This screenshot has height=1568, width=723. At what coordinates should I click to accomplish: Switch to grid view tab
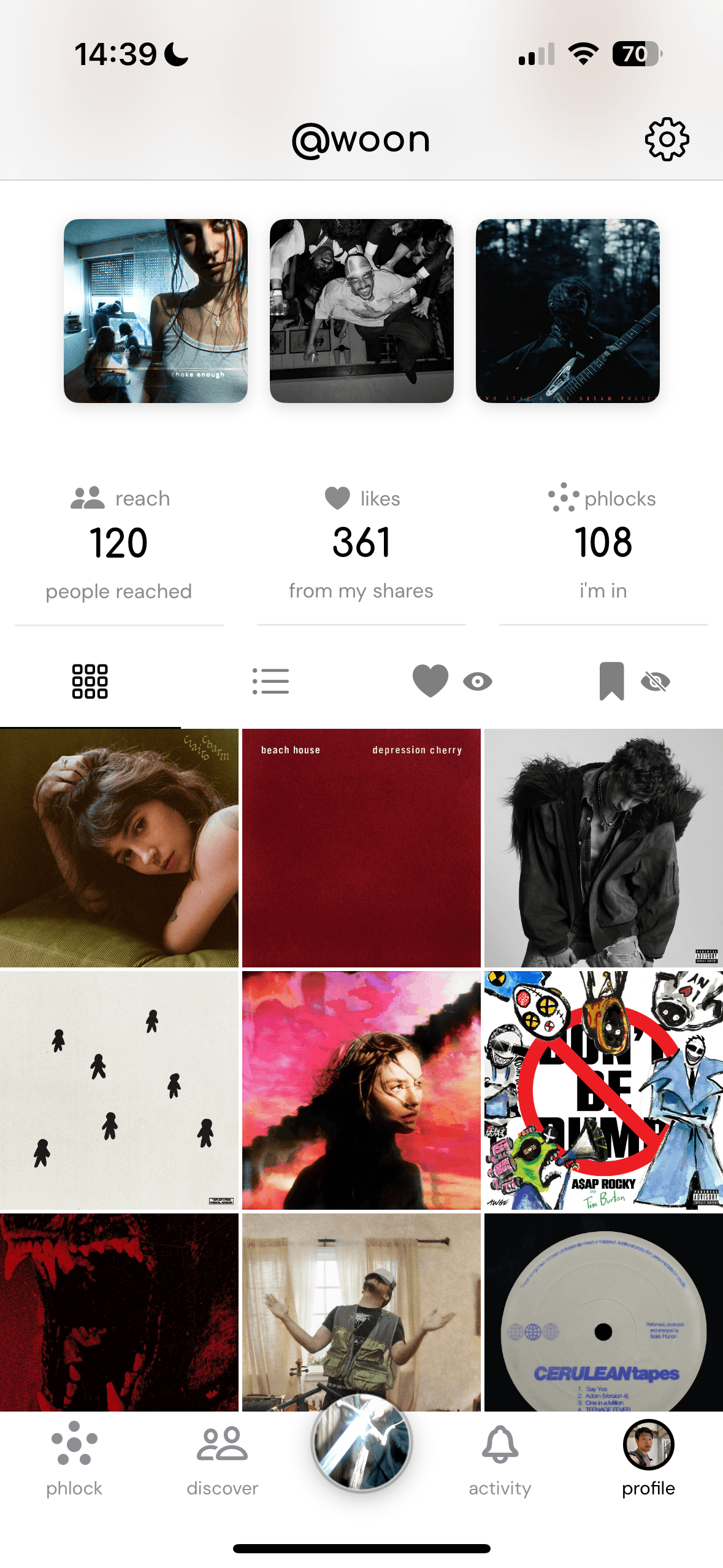(90, 681)
